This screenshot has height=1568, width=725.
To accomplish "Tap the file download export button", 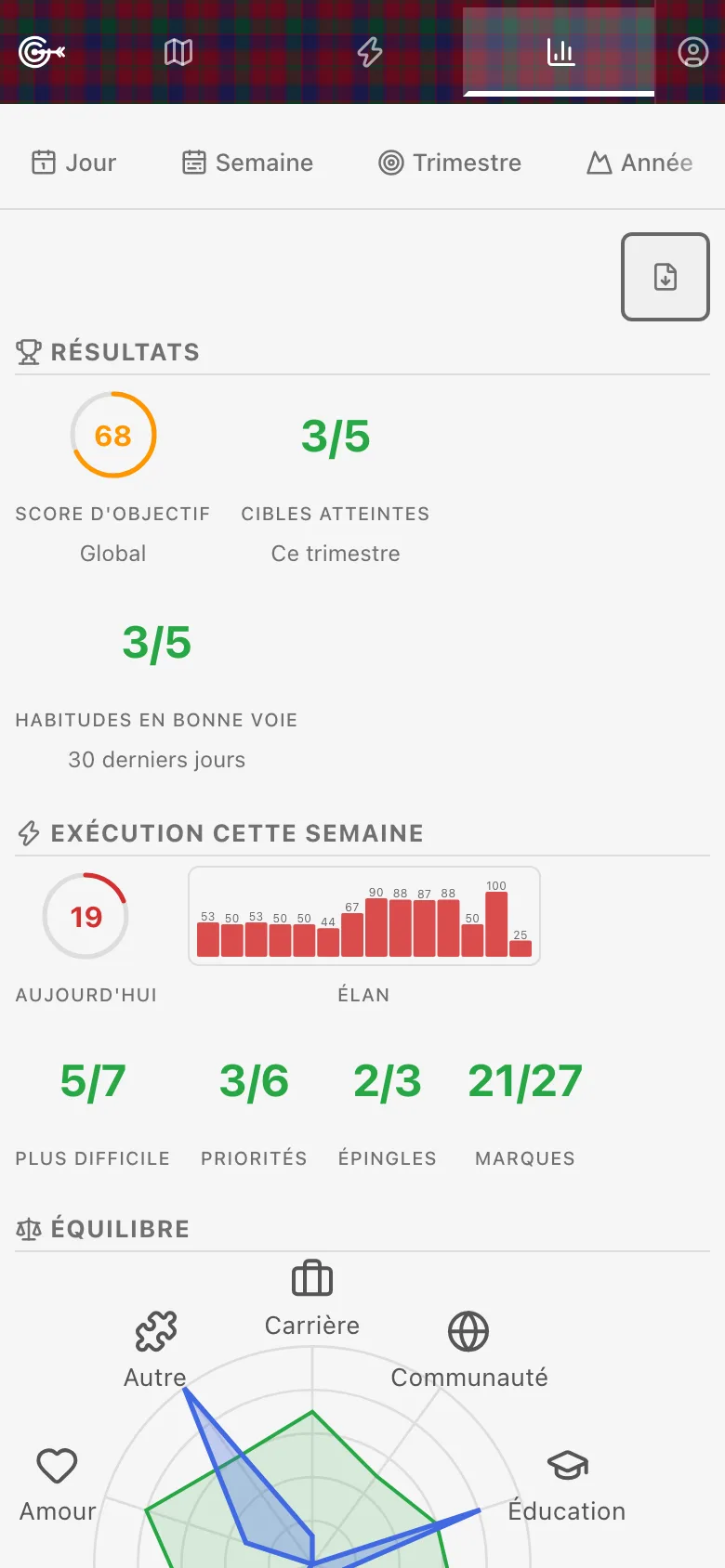I will (666, 277).
